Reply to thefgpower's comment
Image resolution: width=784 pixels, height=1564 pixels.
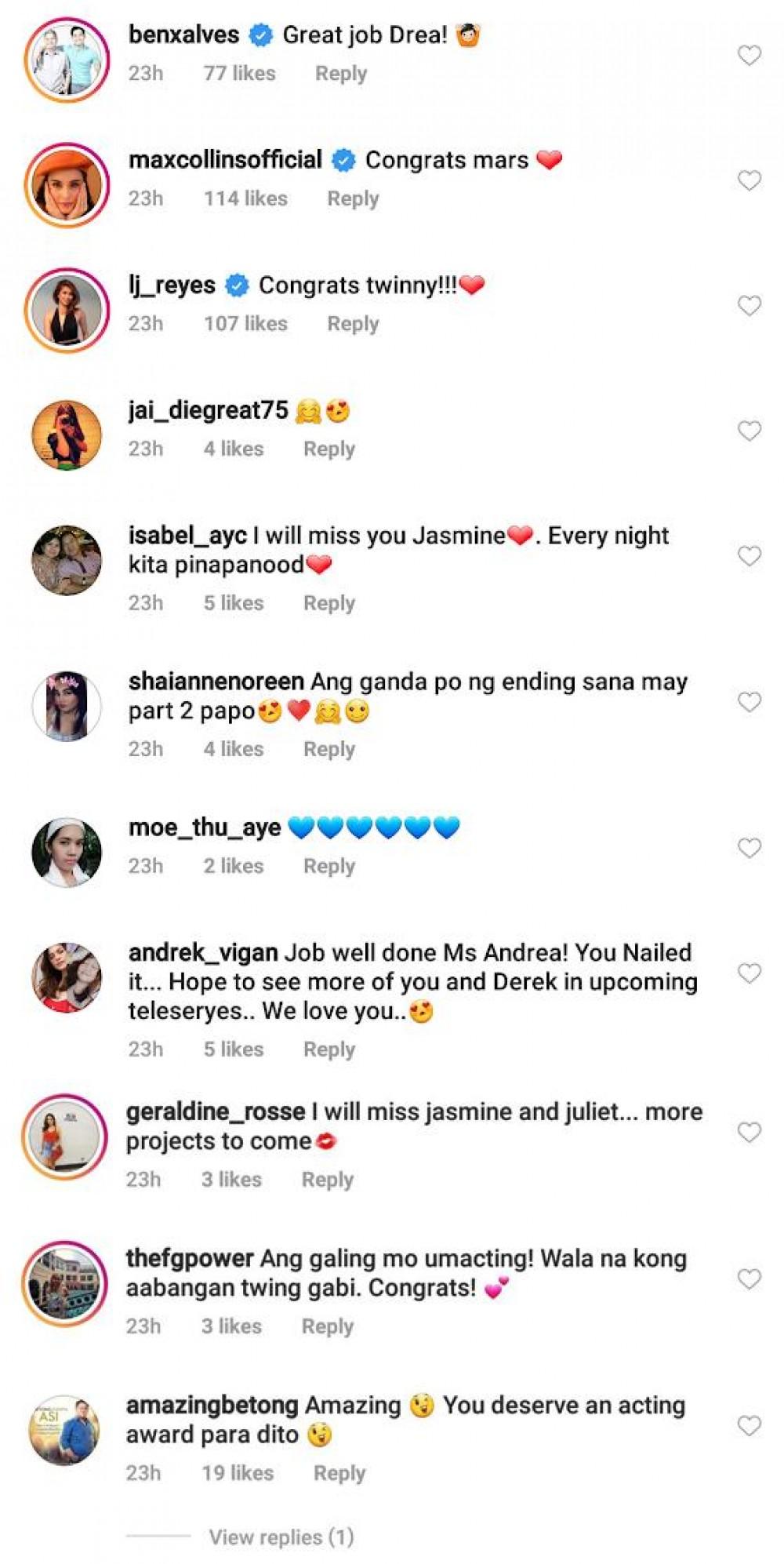[328, 1326]
